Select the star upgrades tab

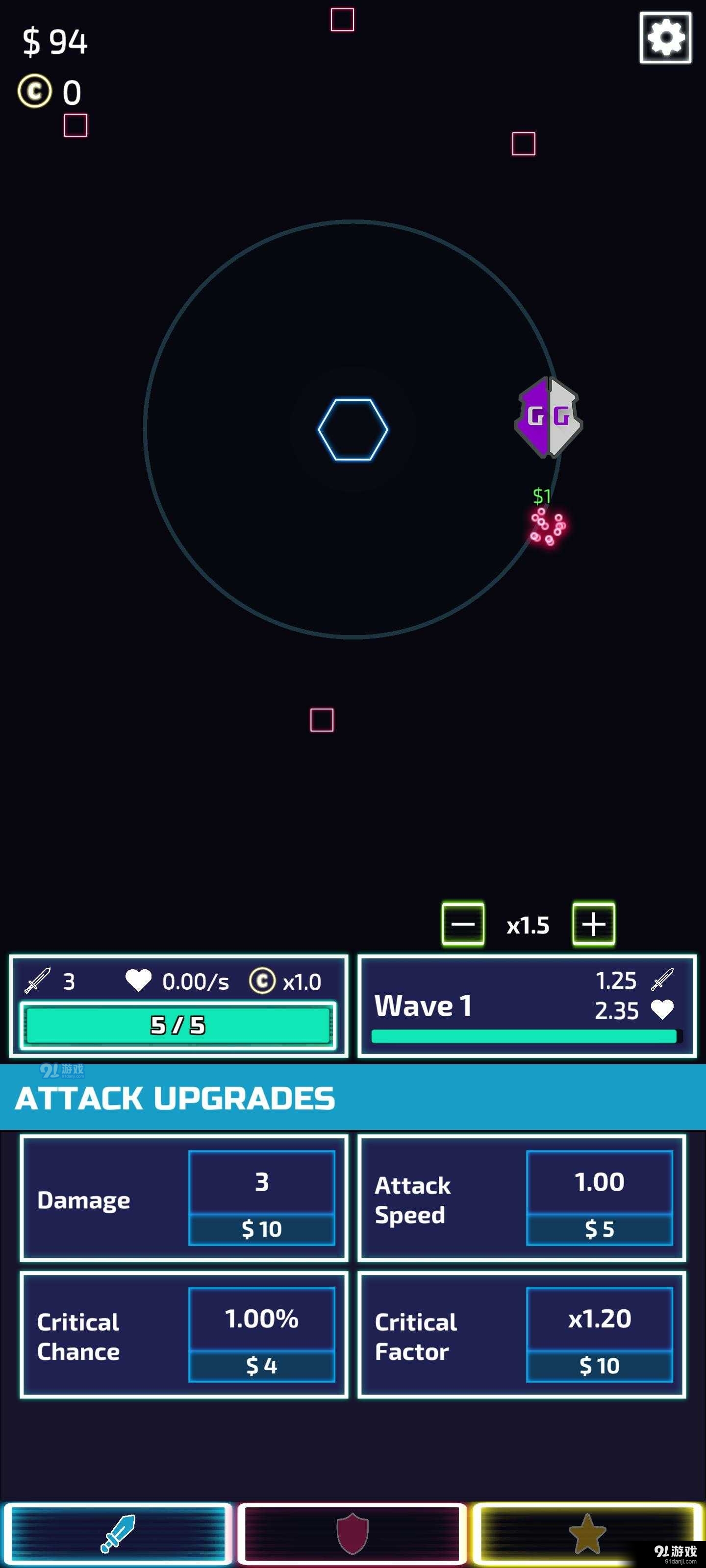[586, 1533]
